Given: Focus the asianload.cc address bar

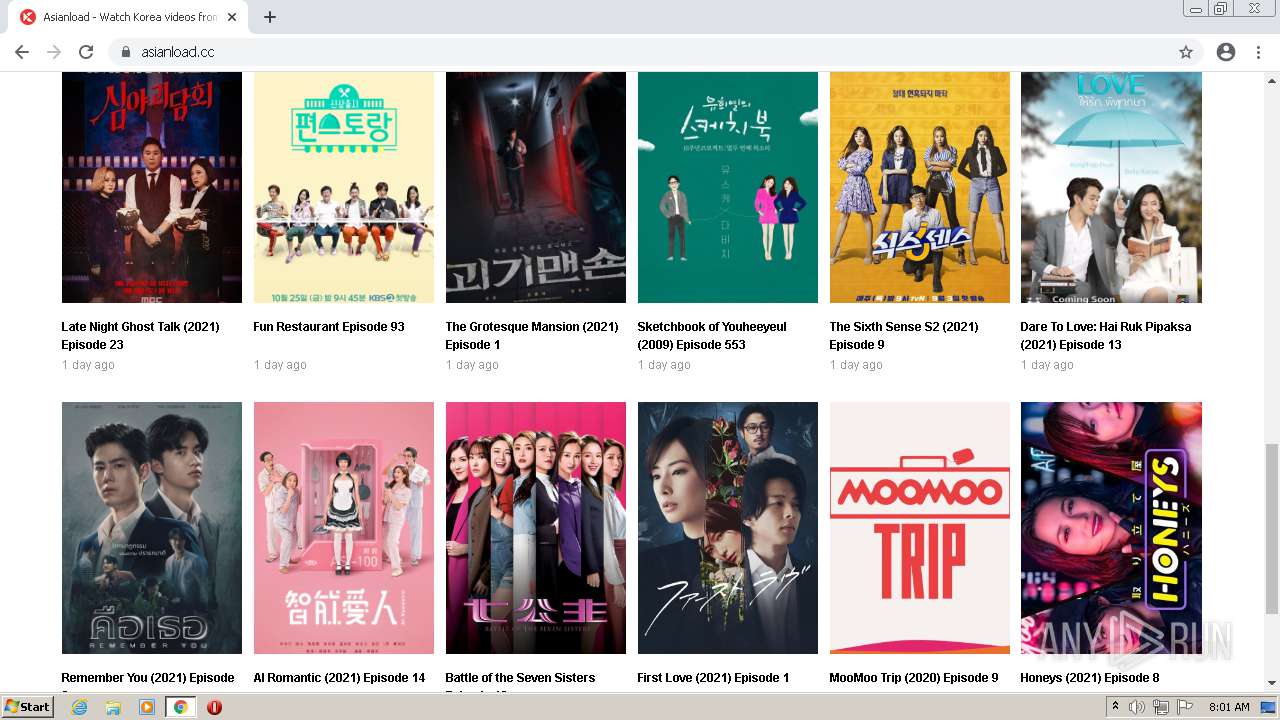Looking at the screenshot, I should coord(600,52).
